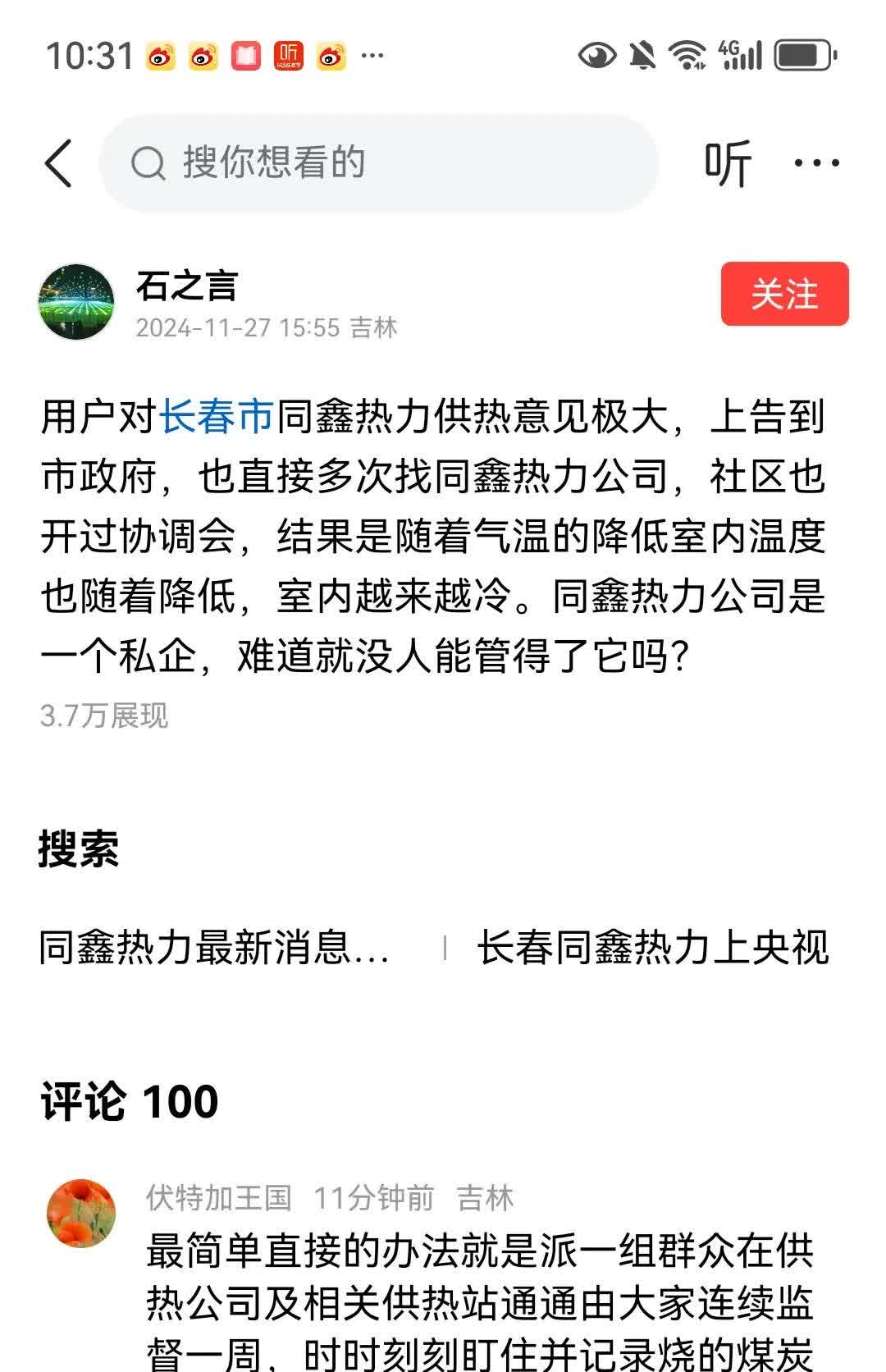Tap the back arrow at top left
Screen dimensions: 886x1372
click(x=58, y=162)
